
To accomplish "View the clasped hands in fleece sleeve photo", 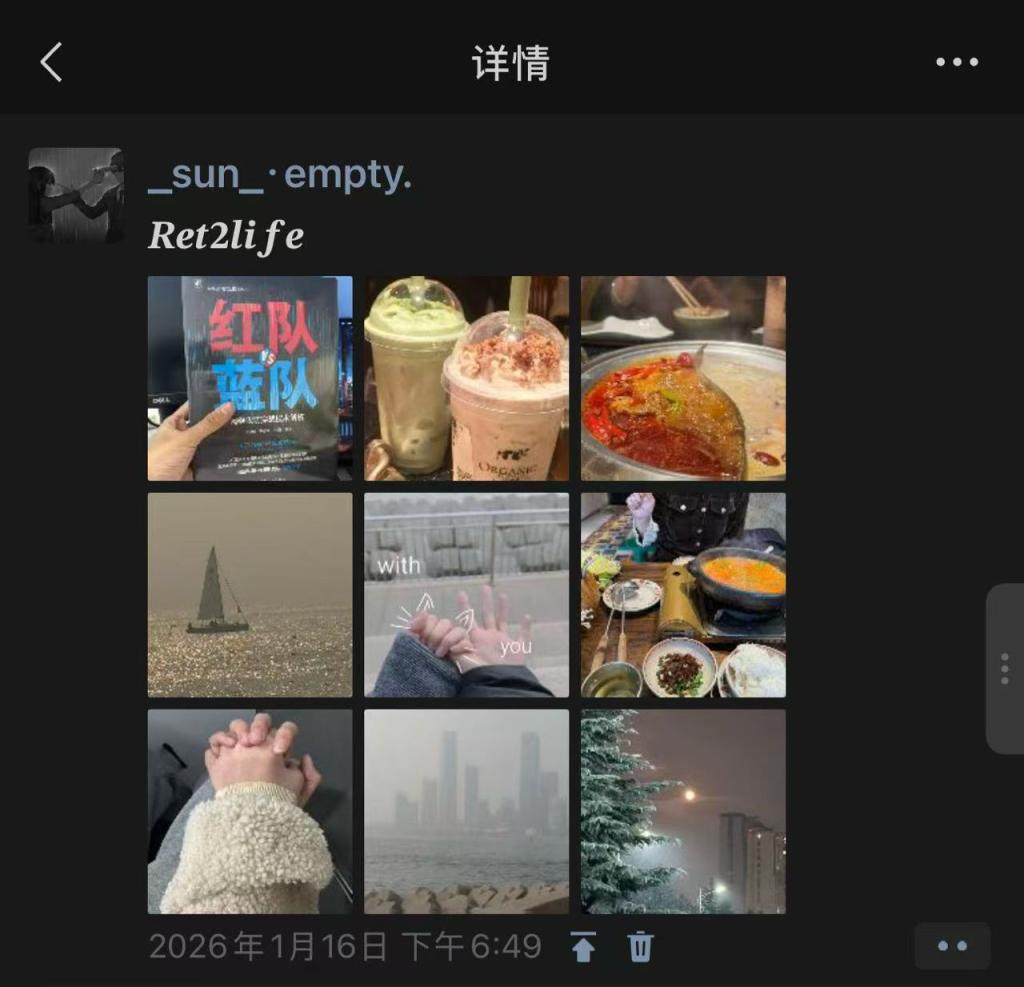I will point(250,811).
